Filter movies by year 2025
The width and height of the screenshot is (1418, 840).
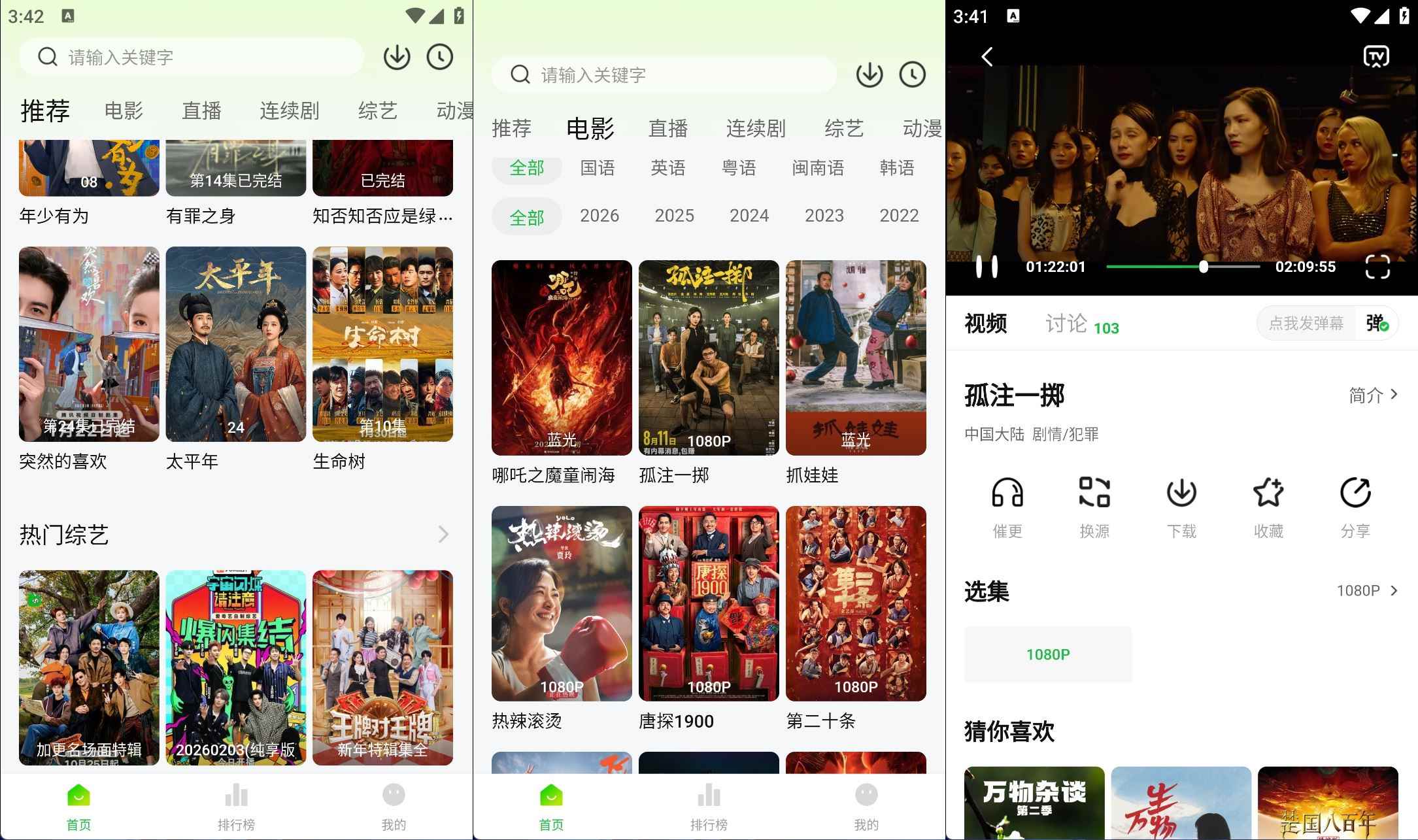(674, 216)
